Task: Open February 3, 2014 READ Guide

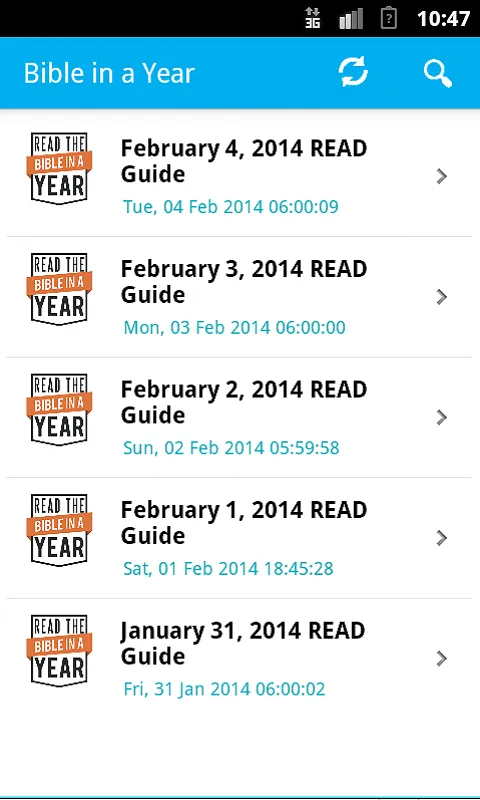Action: [x=240, y=297]
